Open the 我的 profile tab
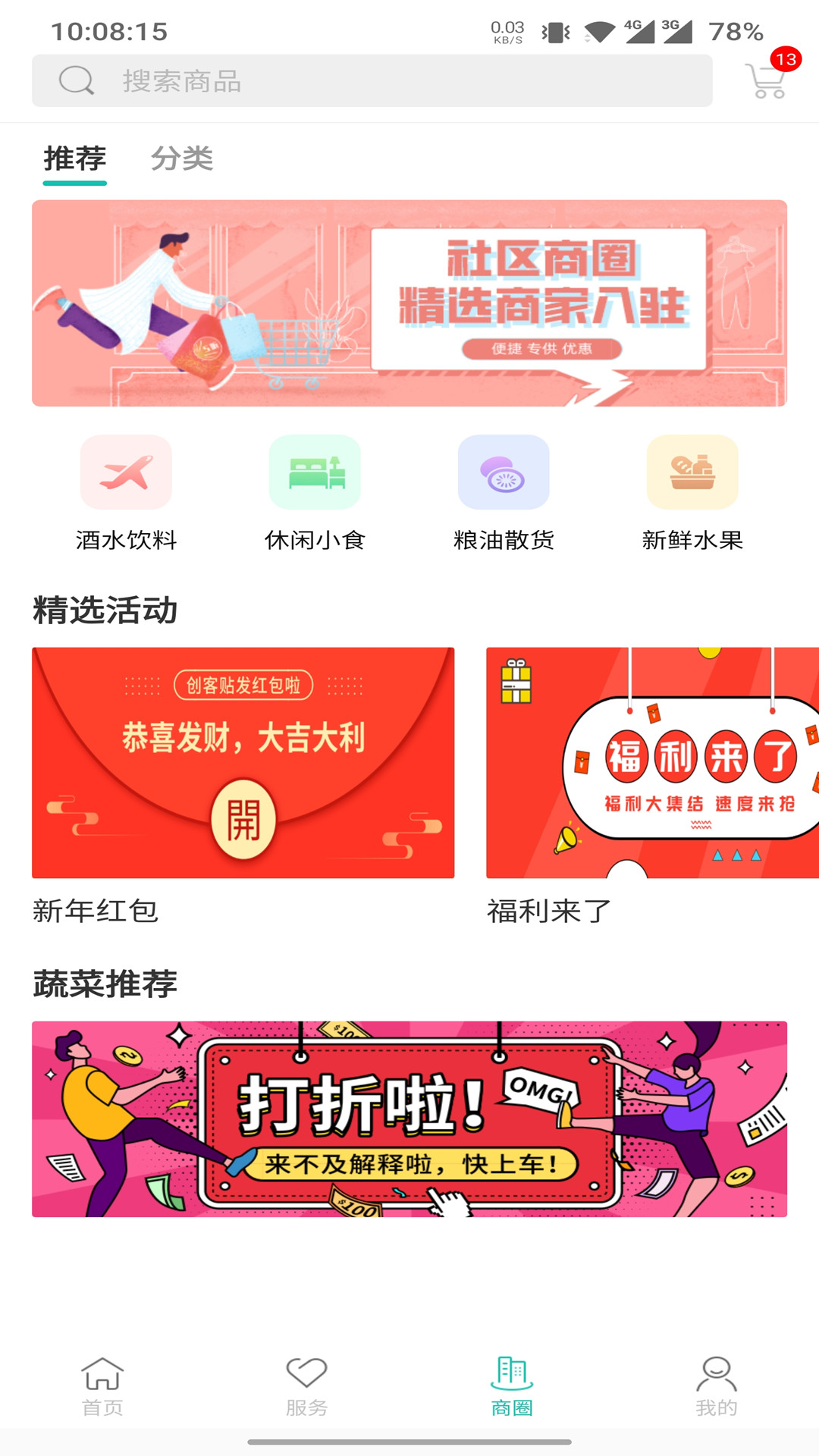 coord(717,1387)
